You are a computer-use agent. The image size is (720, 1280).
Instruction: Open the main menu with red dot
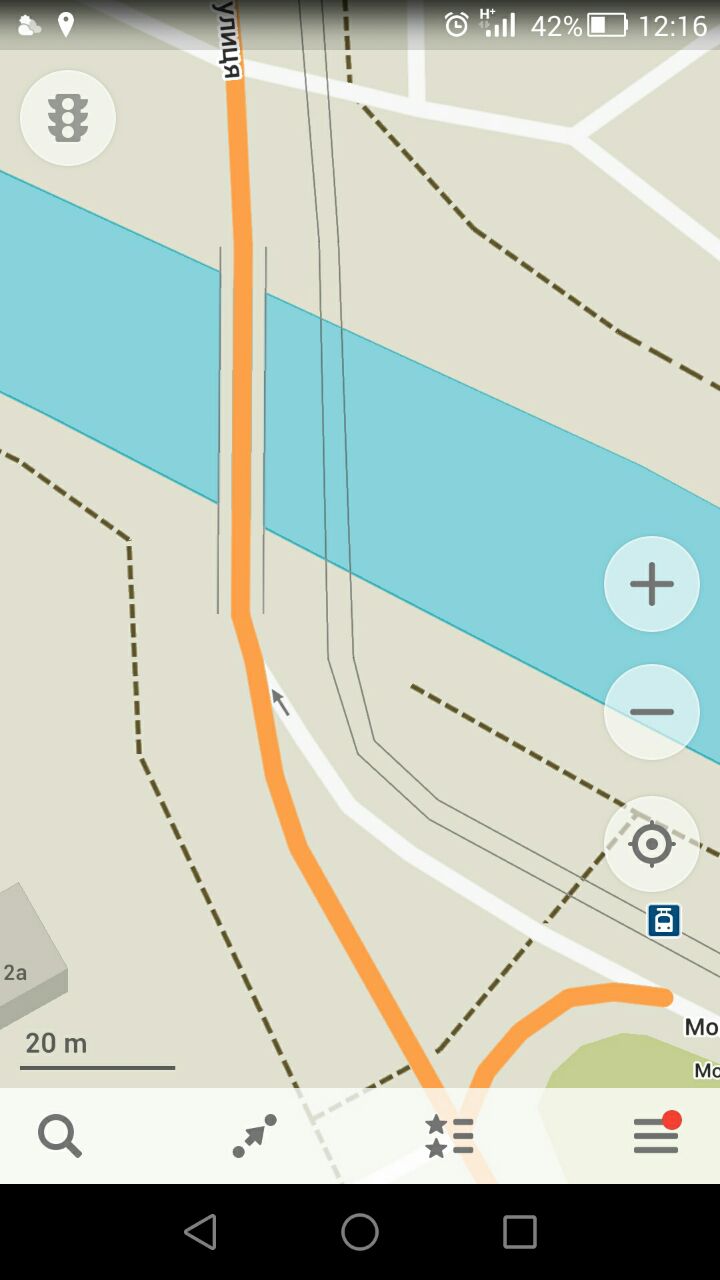[x=656, y=1135]
